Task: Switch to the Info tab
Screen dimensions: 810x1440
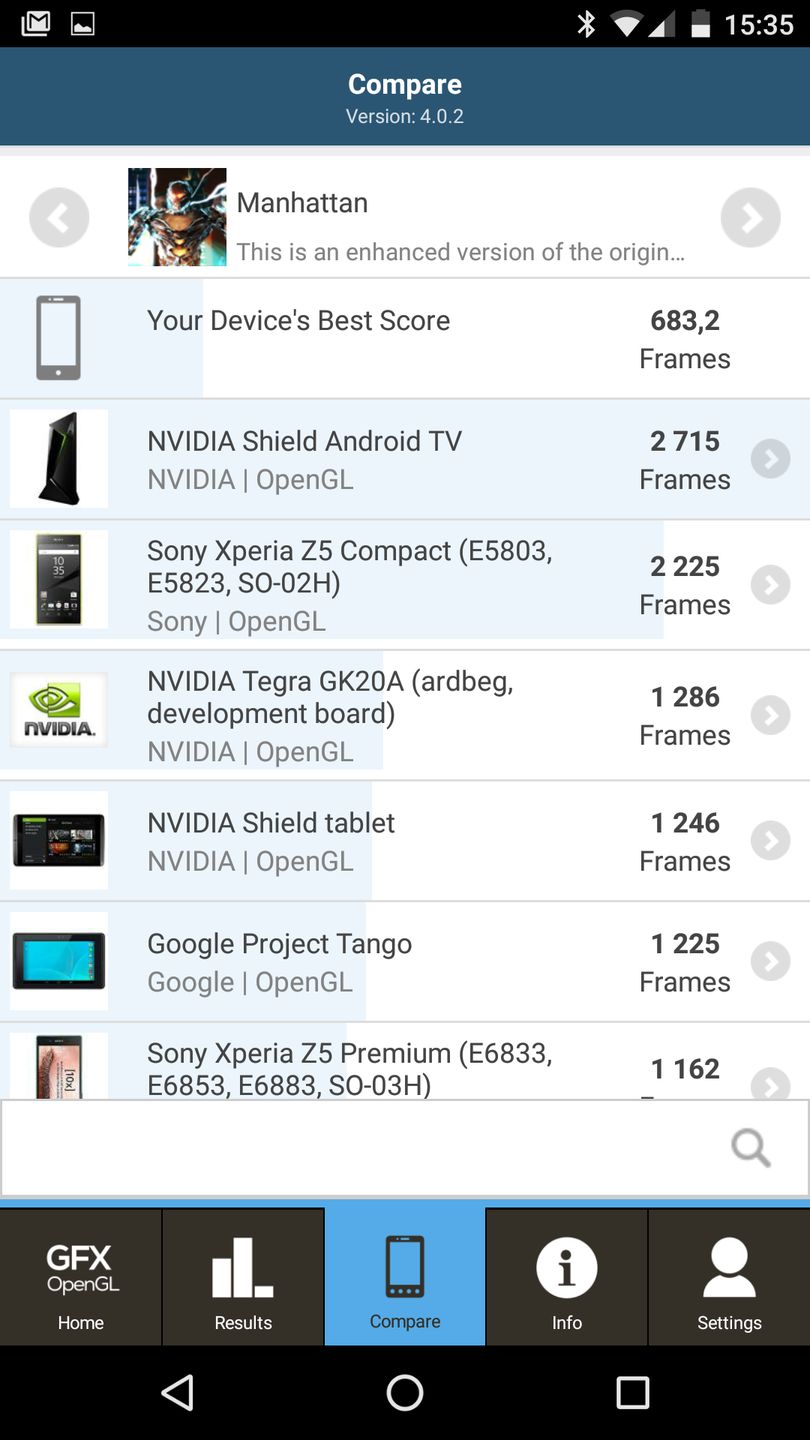Action: point(567,1277)
